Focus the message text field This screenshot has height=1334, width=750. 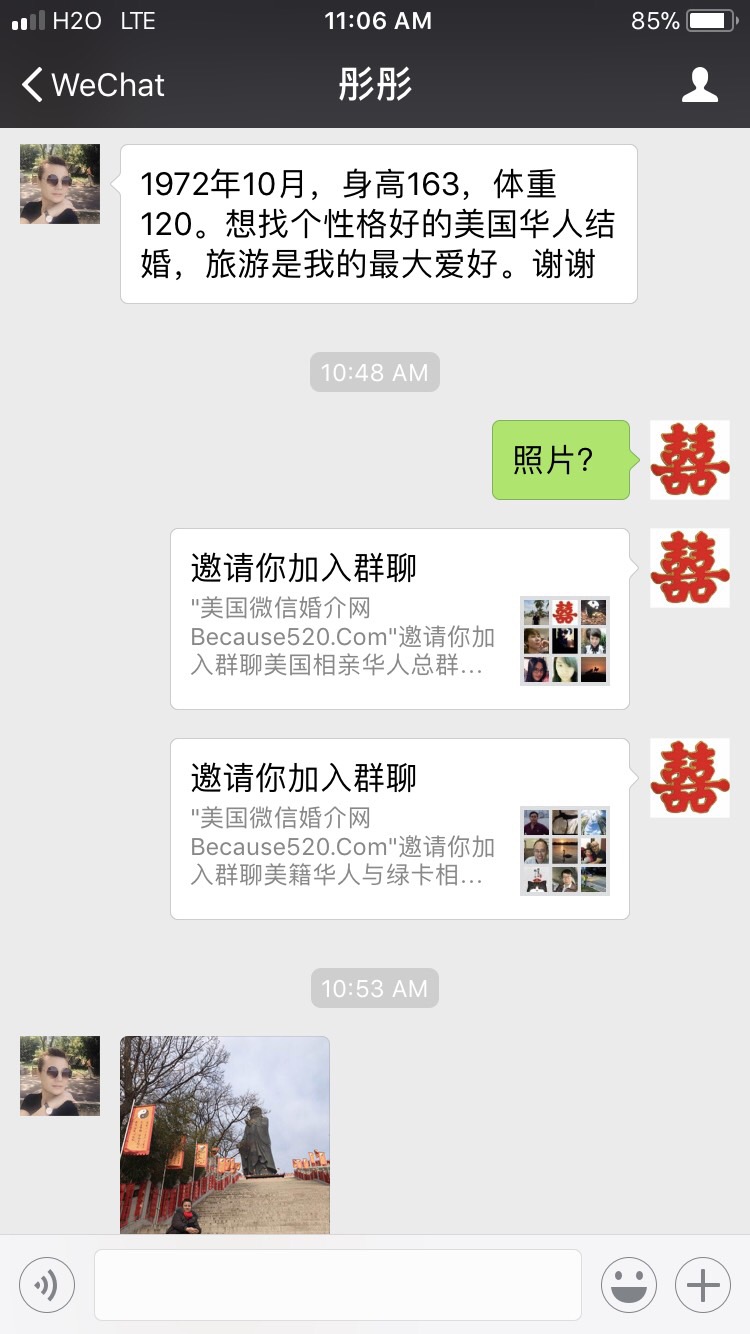tap(338, 1284)
